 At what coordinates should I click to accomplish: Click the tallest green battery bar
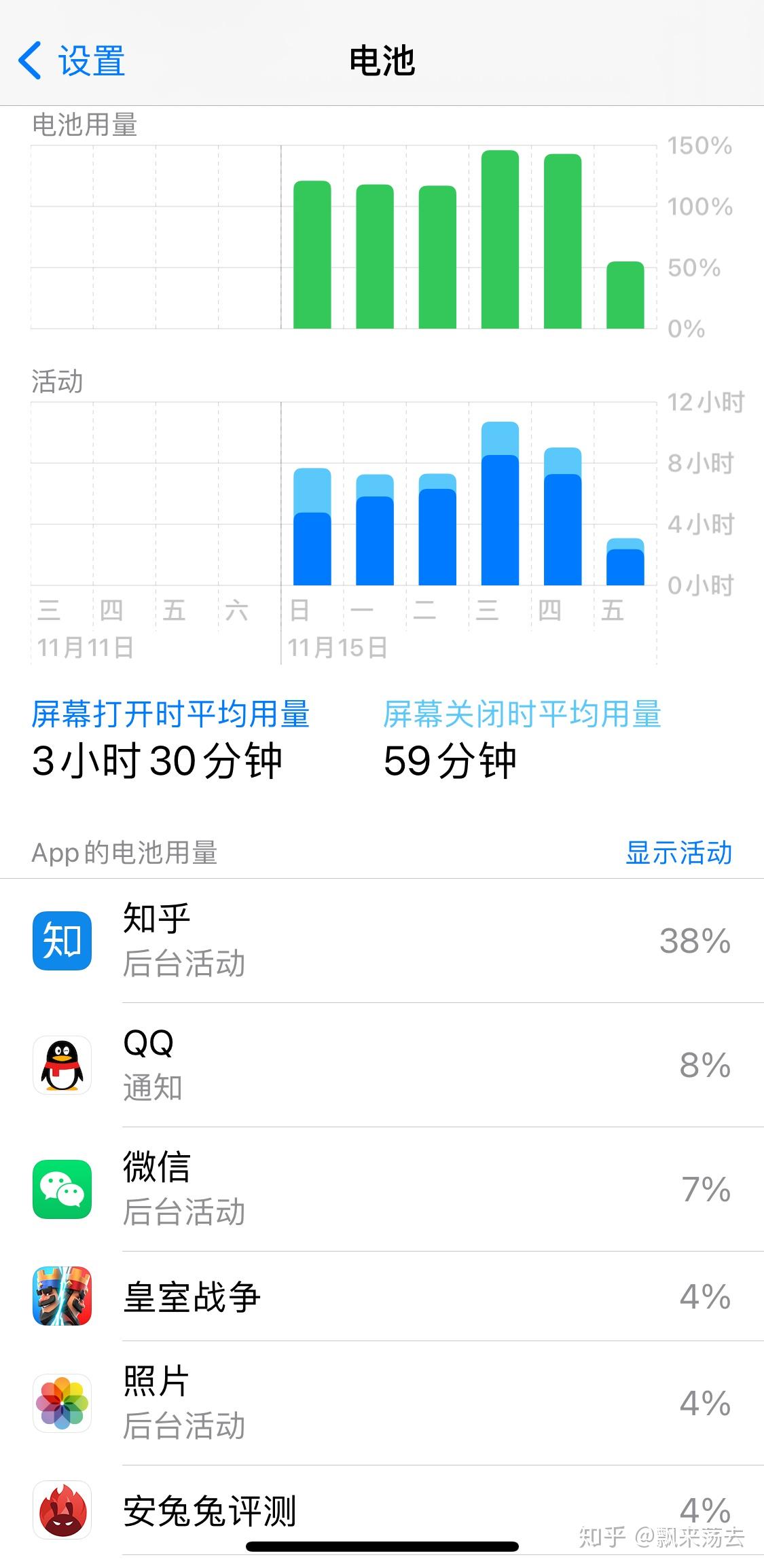499,238
